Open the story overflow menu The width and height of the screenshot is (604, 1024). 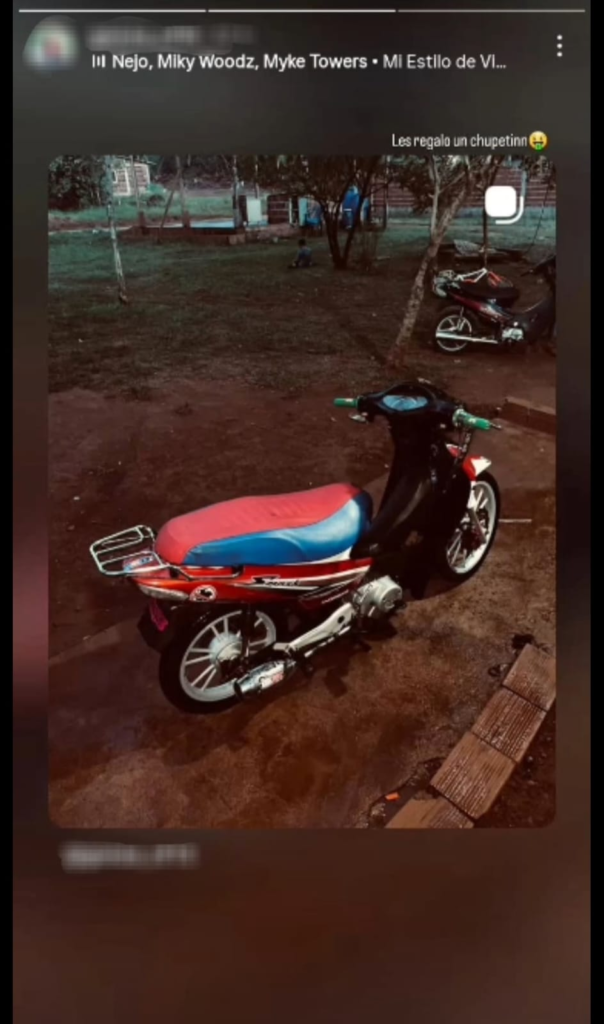558,46
